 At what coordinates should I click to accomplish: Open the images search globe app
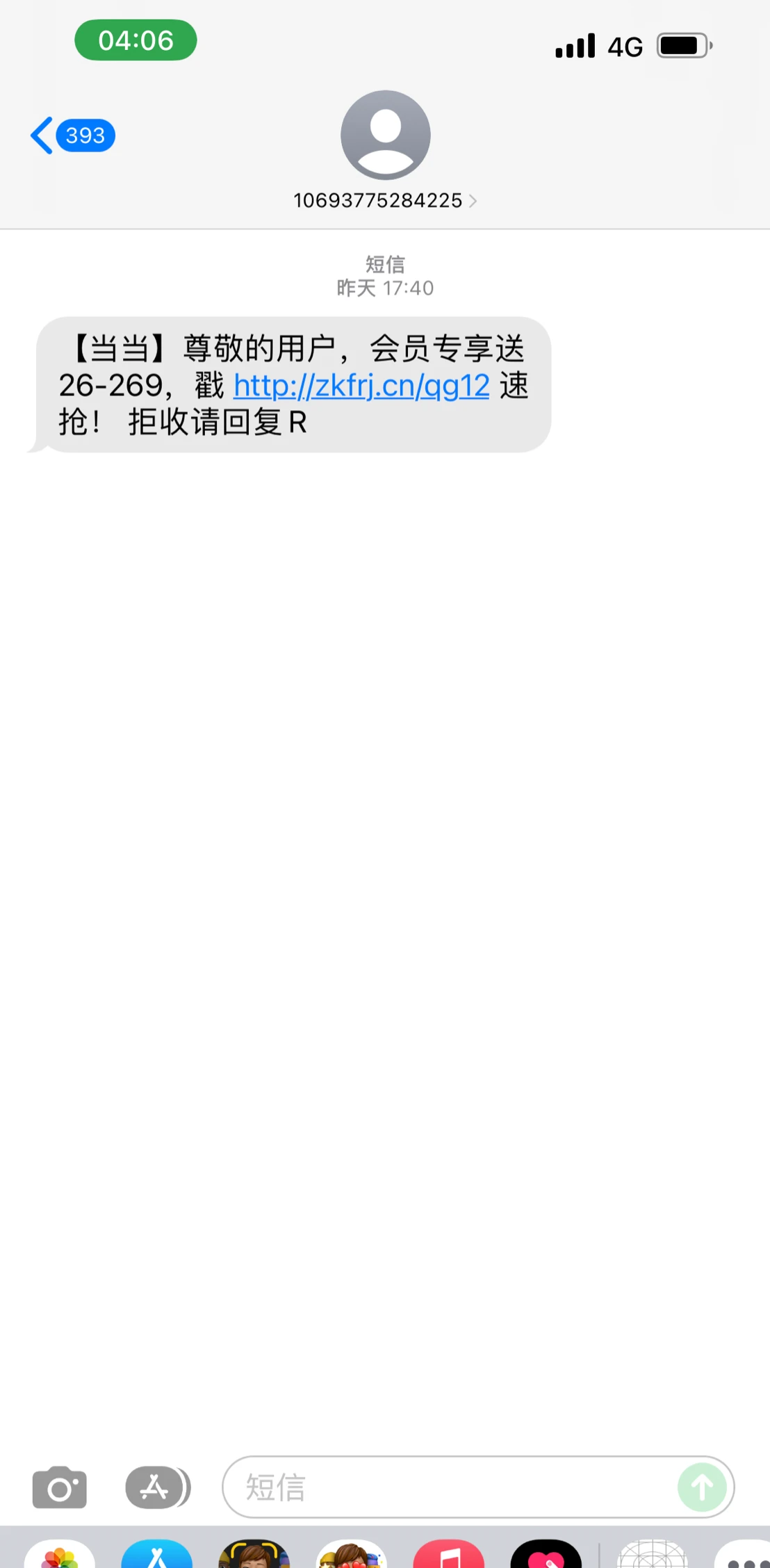(x=652, y=1554)
